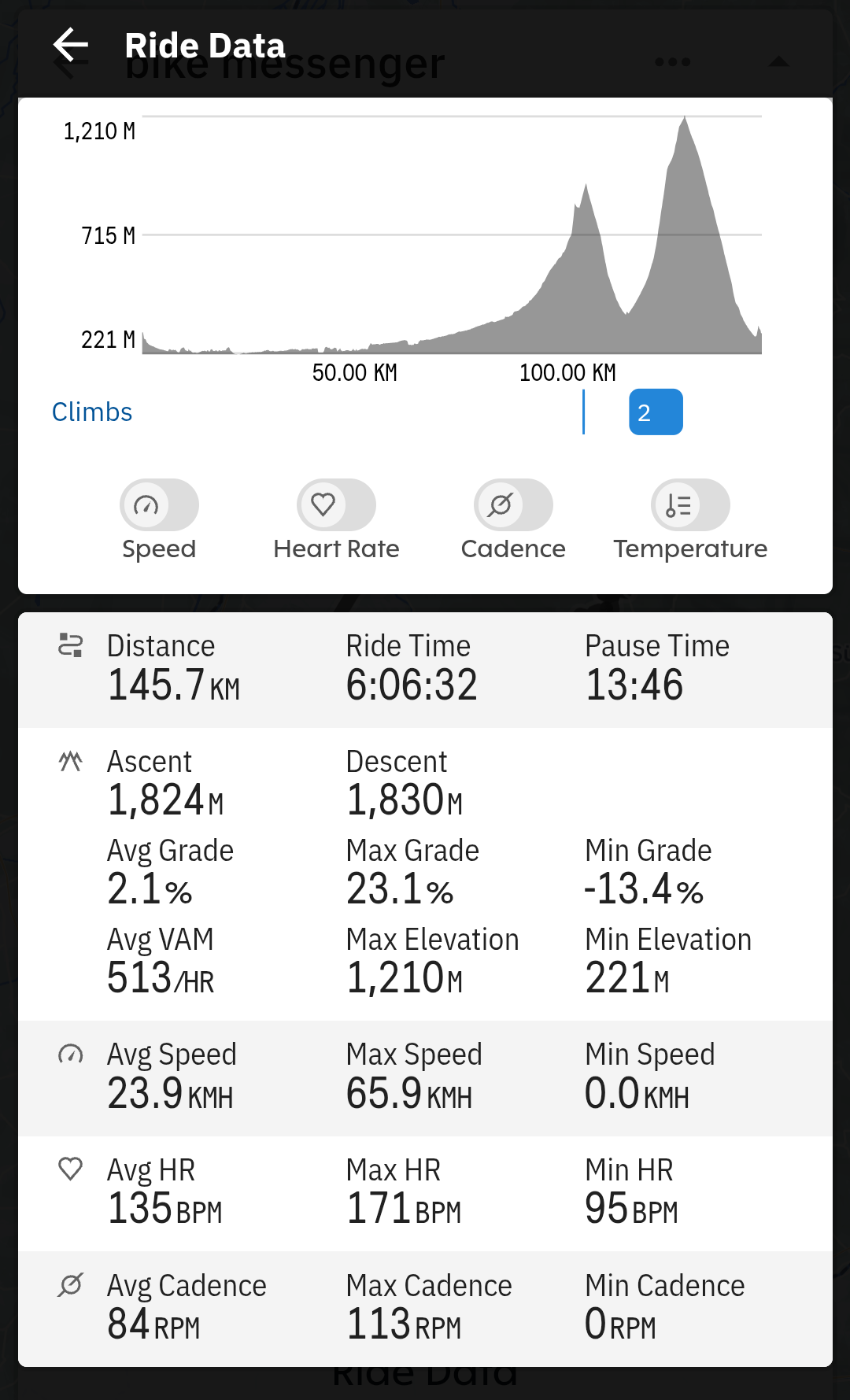Image resolution: width=850 pixels, height=1400 pixels.
Task: Go back from Ride Data
Action: click(x=71, y=45)
